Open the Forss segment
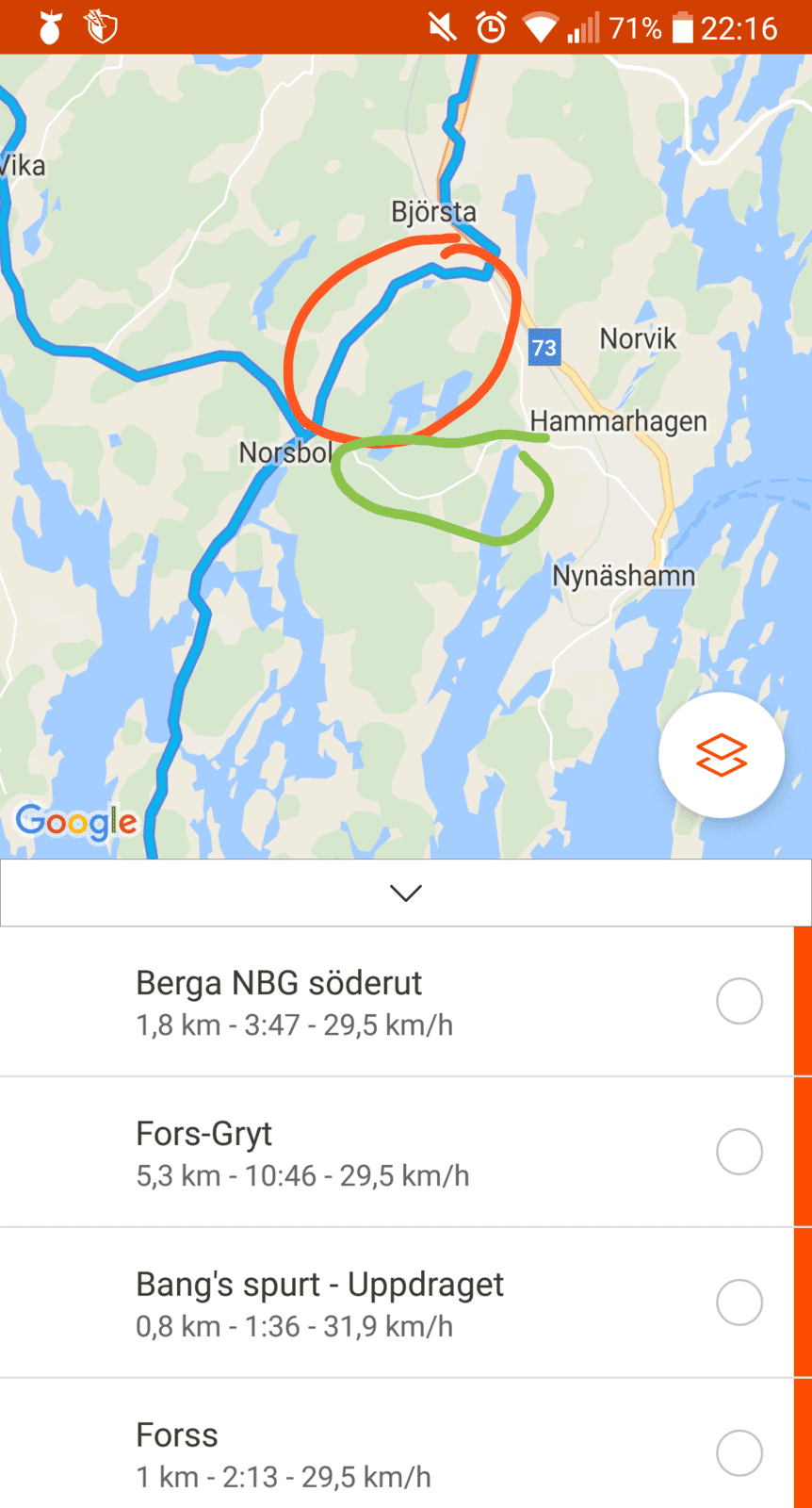 (x=397, y=1444)
